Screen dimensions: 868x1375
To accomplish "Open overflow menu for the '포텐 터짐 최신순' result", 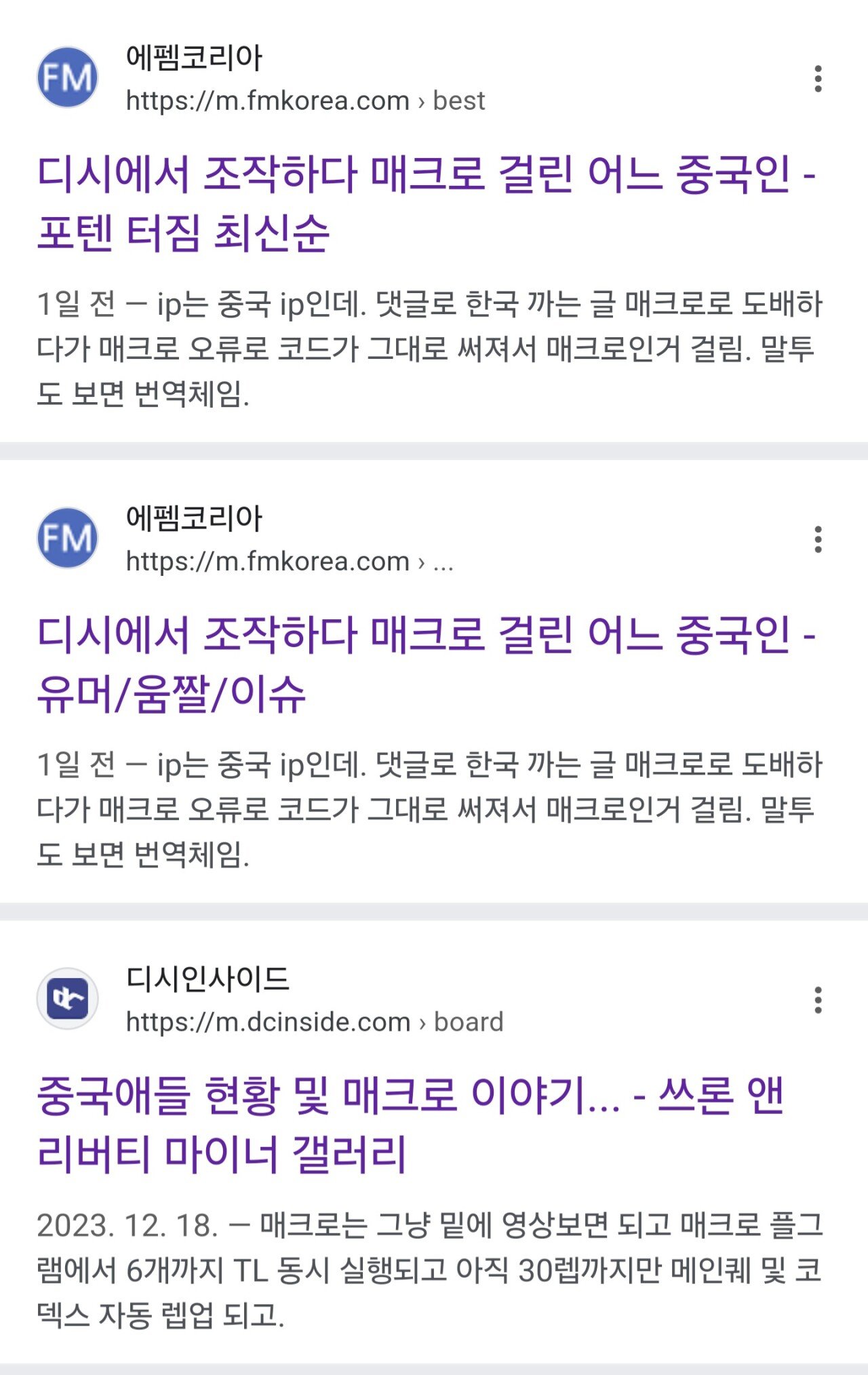I will [x=818, y=79].
